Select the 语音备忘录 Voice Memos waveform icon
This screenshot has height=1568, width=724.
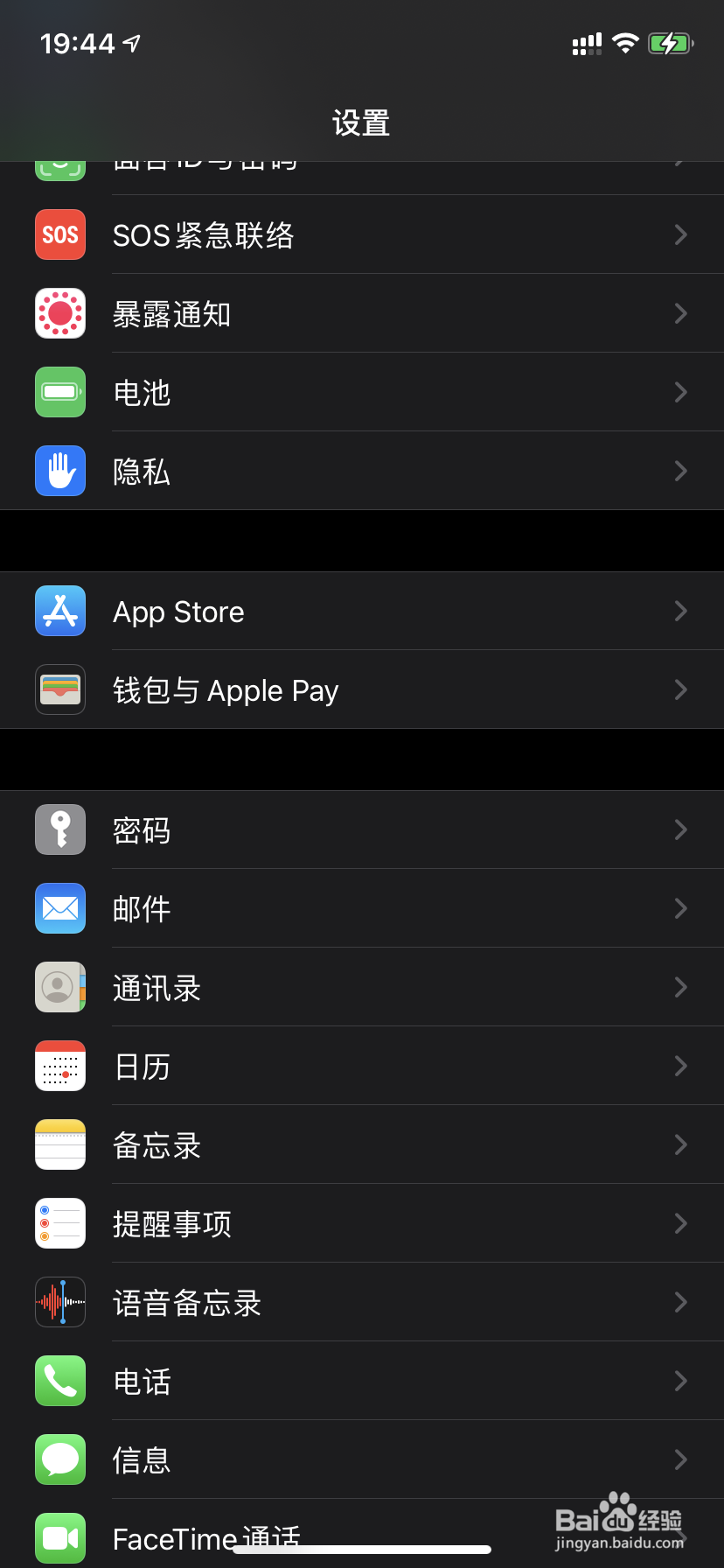tap(59, 1302)
